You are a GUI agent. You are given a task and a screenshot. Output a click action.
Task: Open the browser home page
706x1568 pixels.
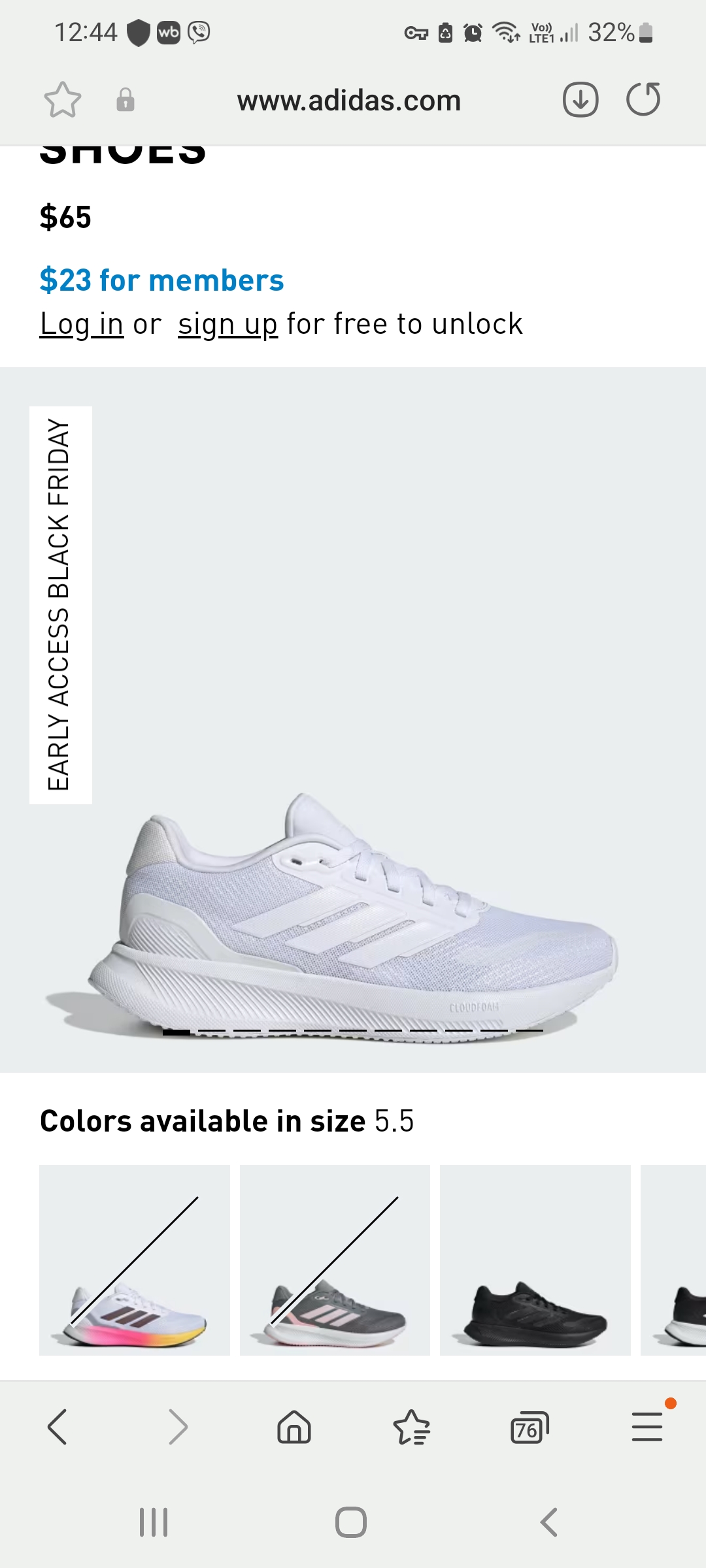294,1427
